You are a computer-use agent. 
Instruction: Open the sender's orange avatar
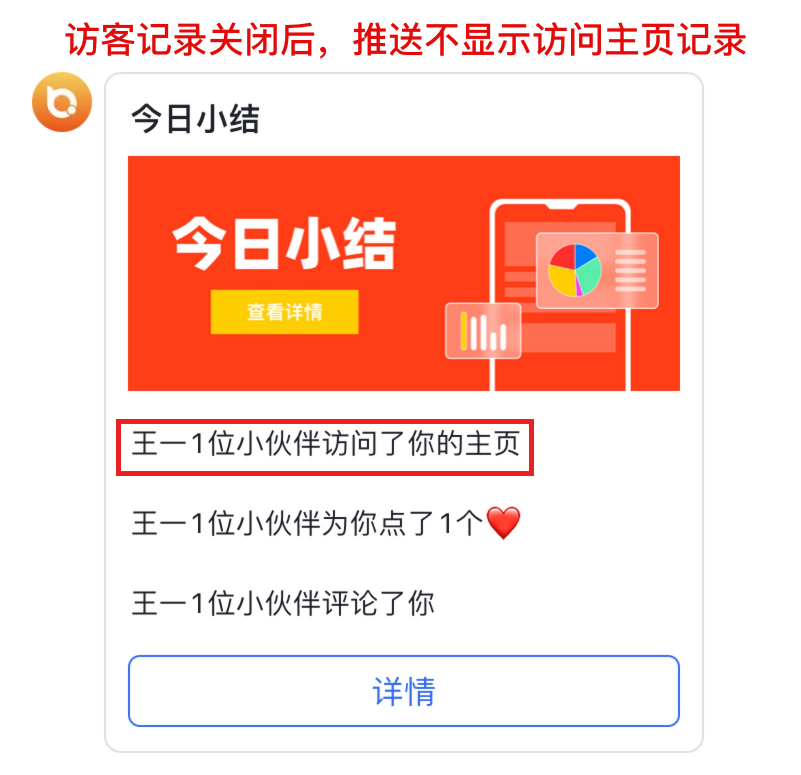pyautogui.click(x=62, y=103)
